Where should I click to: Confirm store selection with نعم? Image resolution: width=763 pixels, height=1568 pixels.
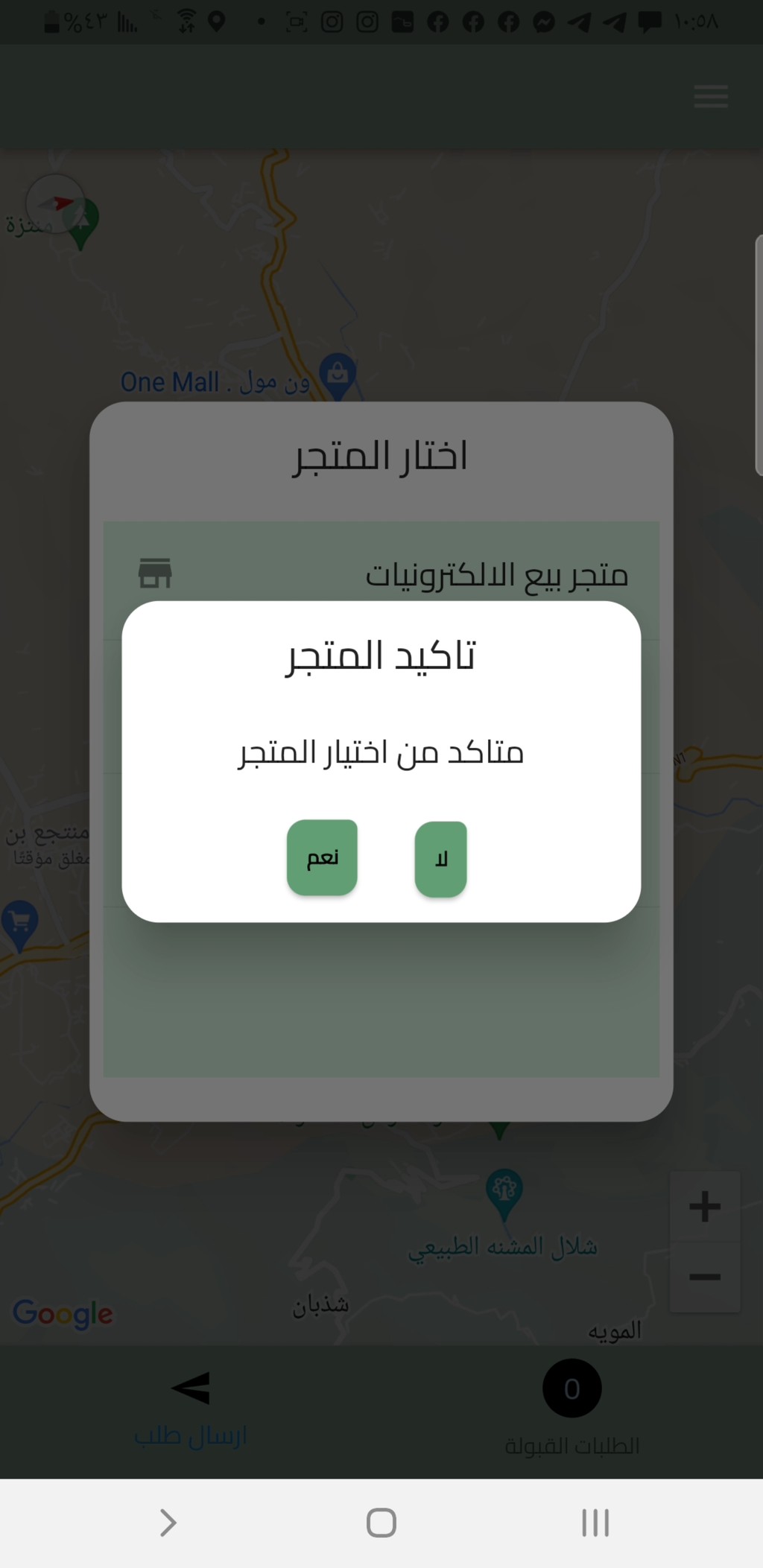click(322, 857)
